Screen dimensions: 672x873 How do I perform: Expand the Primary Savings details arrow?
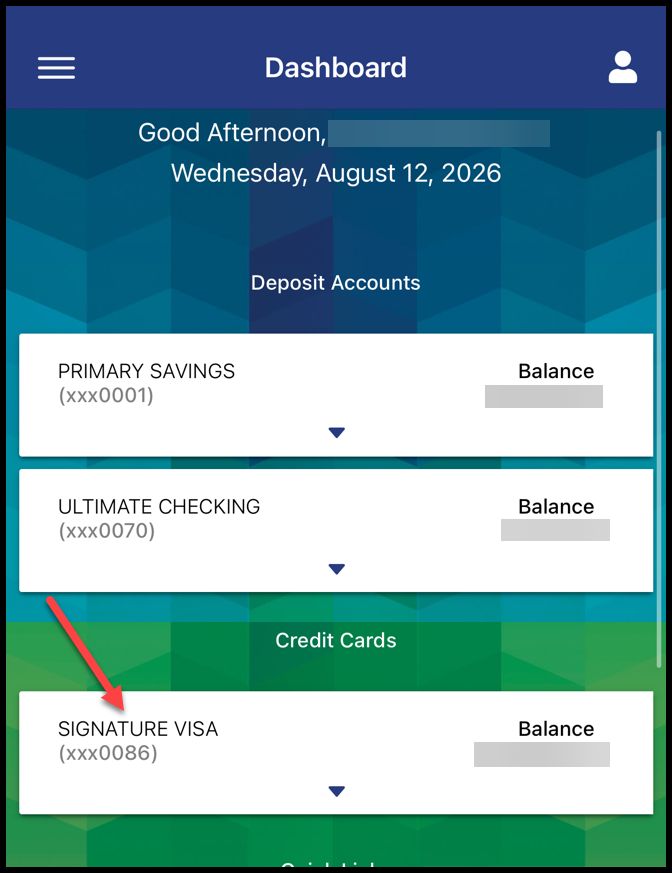point(337,433)
